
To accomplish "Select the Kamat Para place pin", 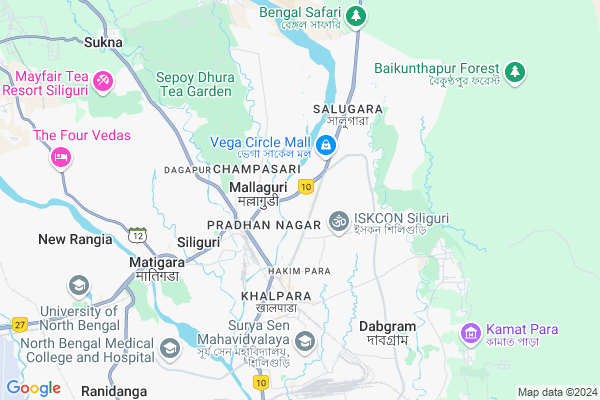I will [x=470, y=332].
